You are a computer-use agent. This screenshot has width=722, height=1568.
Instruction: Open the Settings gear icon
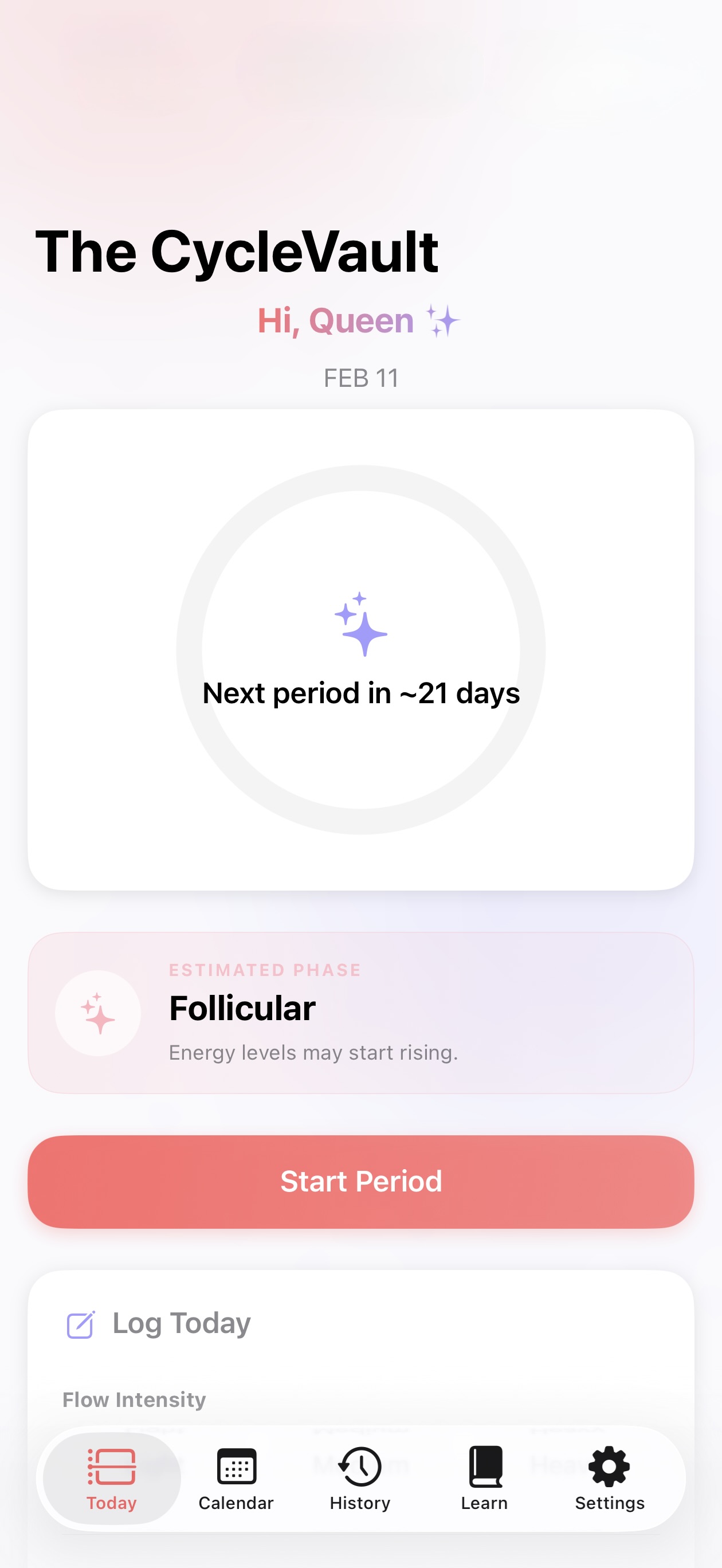coord(609,1467)
